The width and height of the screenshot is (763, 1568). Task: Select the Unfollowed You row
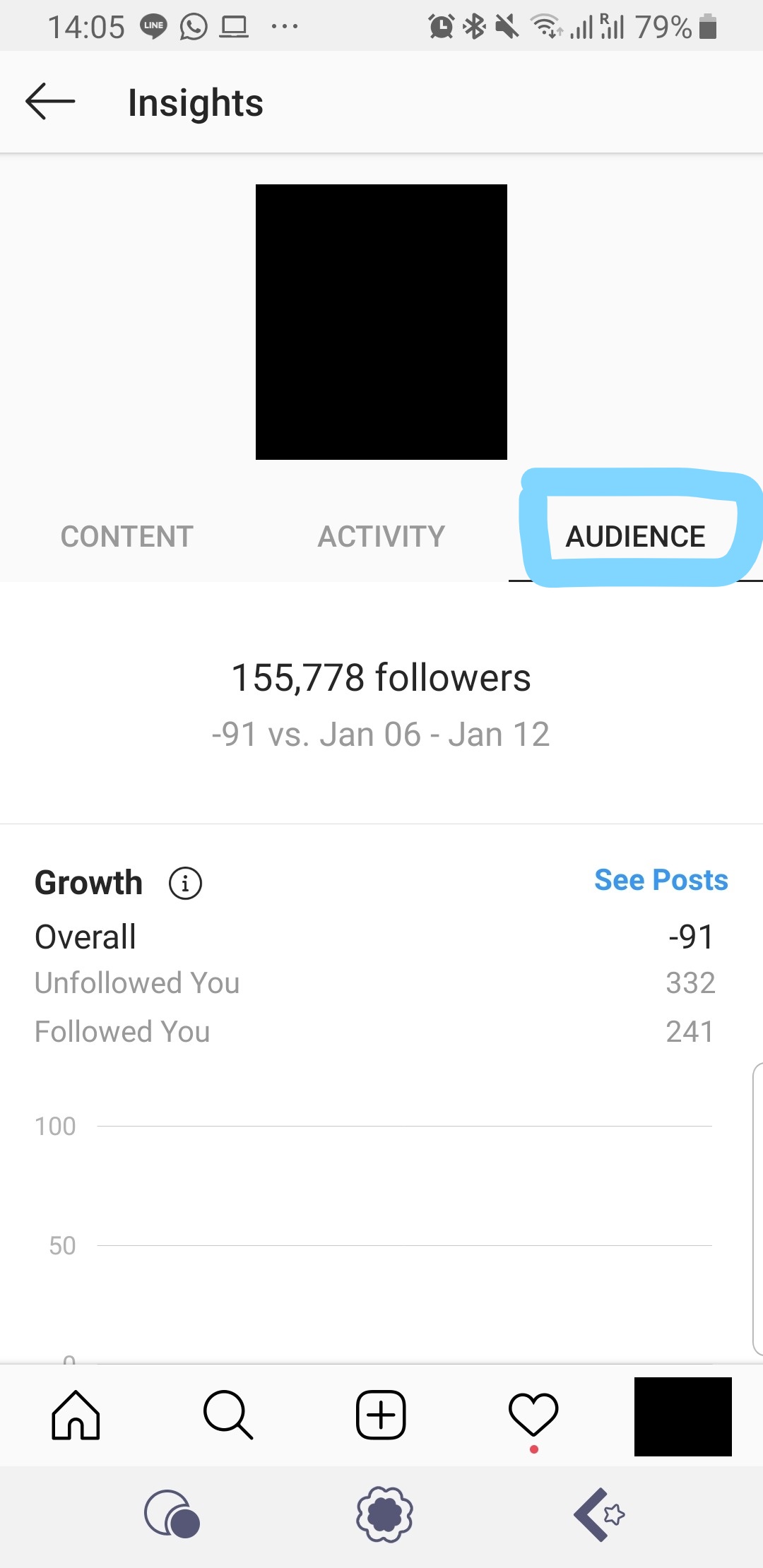click(x=137, y=982)
